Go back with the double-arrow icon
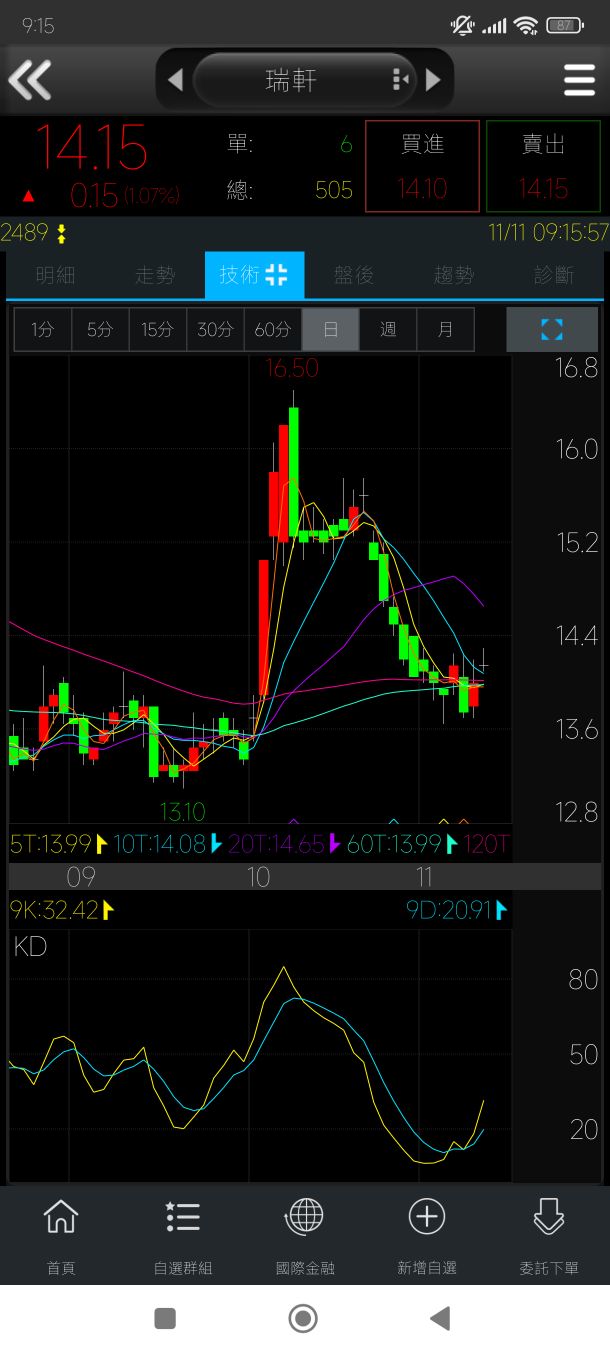 pos(30,80)
